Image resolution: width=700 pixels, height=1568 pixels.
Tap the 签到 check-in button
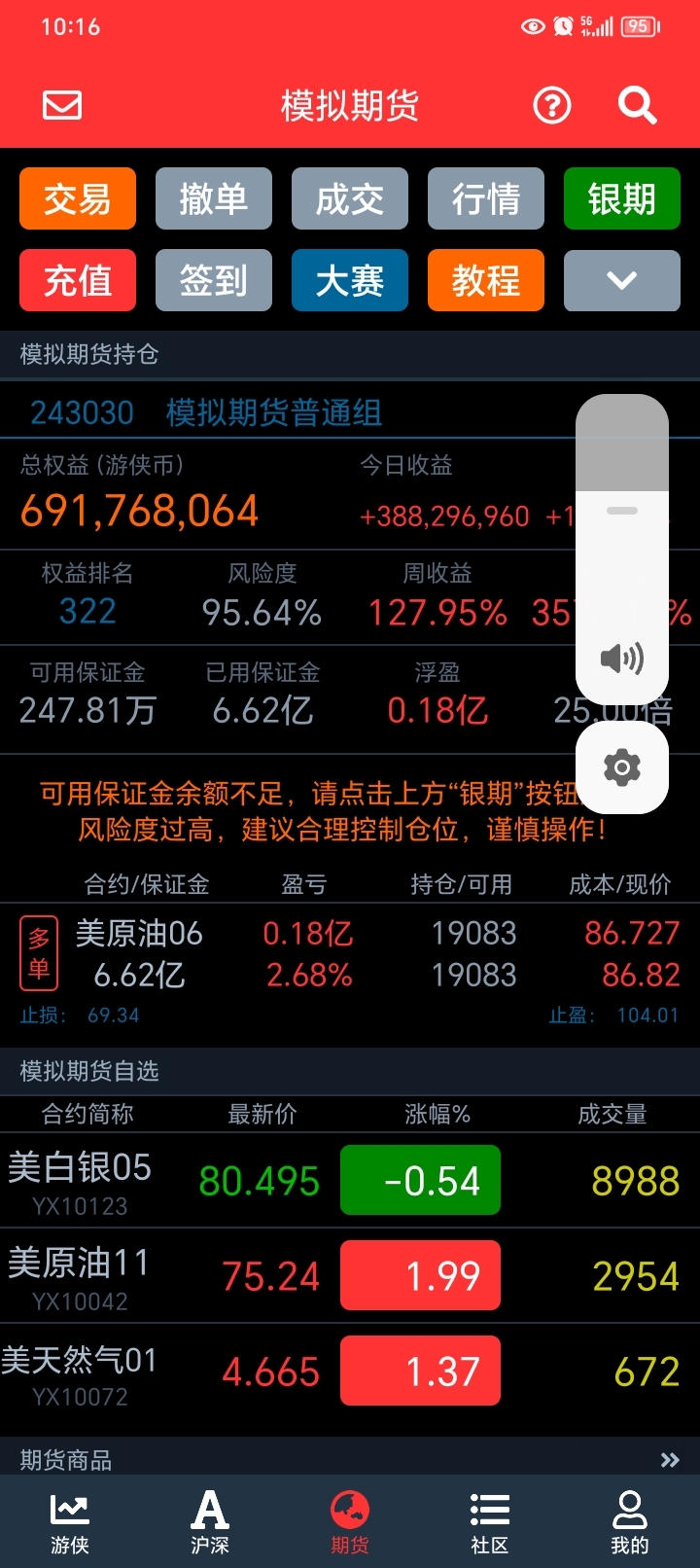(214, 281)
